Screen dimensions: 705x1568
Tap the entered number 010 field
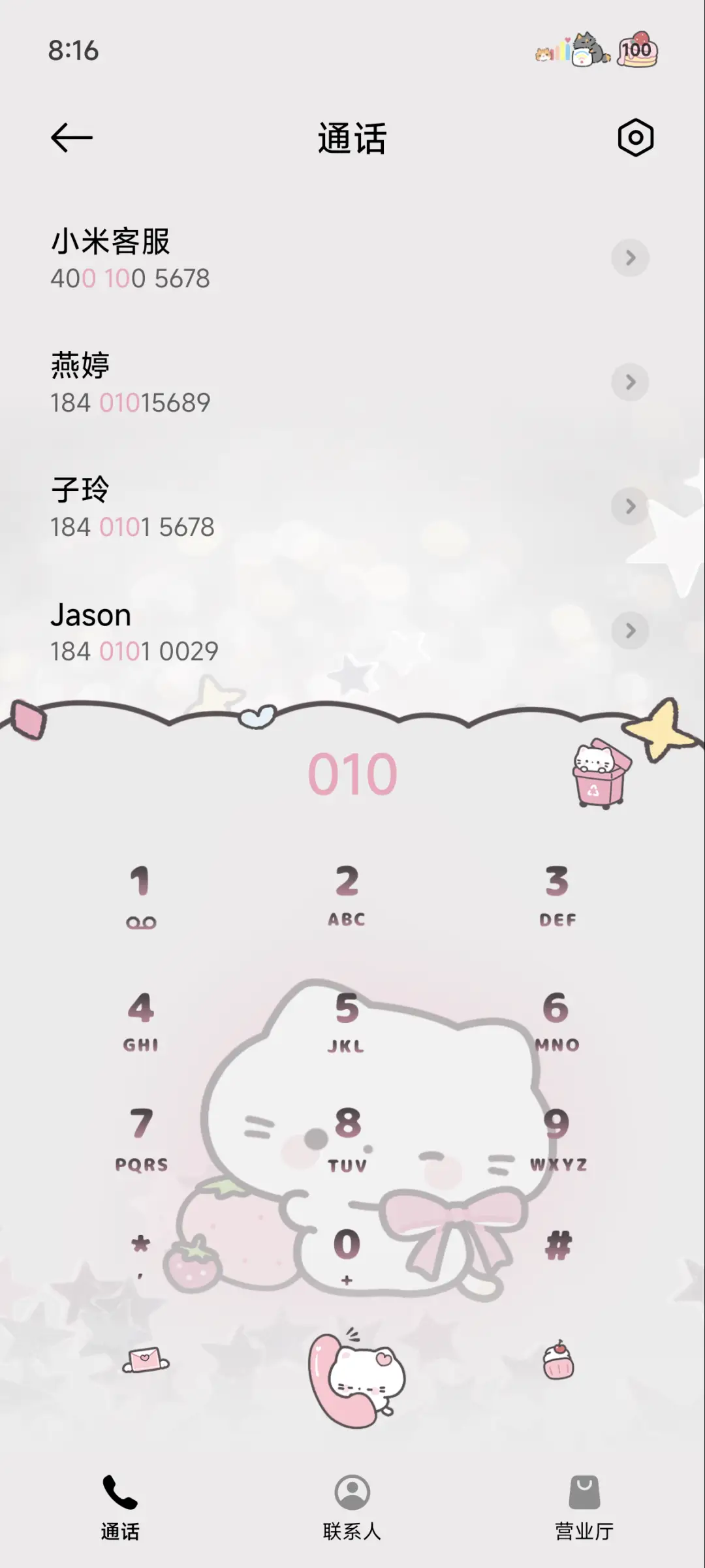pyautogui.click(x=352, y=774)
